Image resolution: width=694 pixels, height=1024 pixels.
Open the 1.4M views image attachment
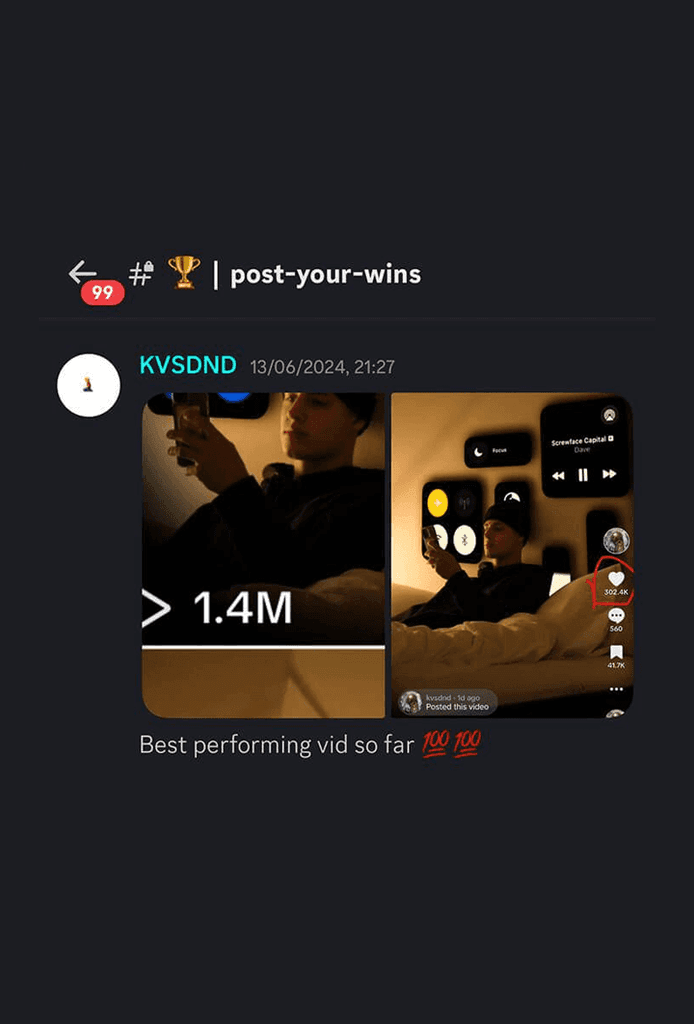(x=263, y=555)
